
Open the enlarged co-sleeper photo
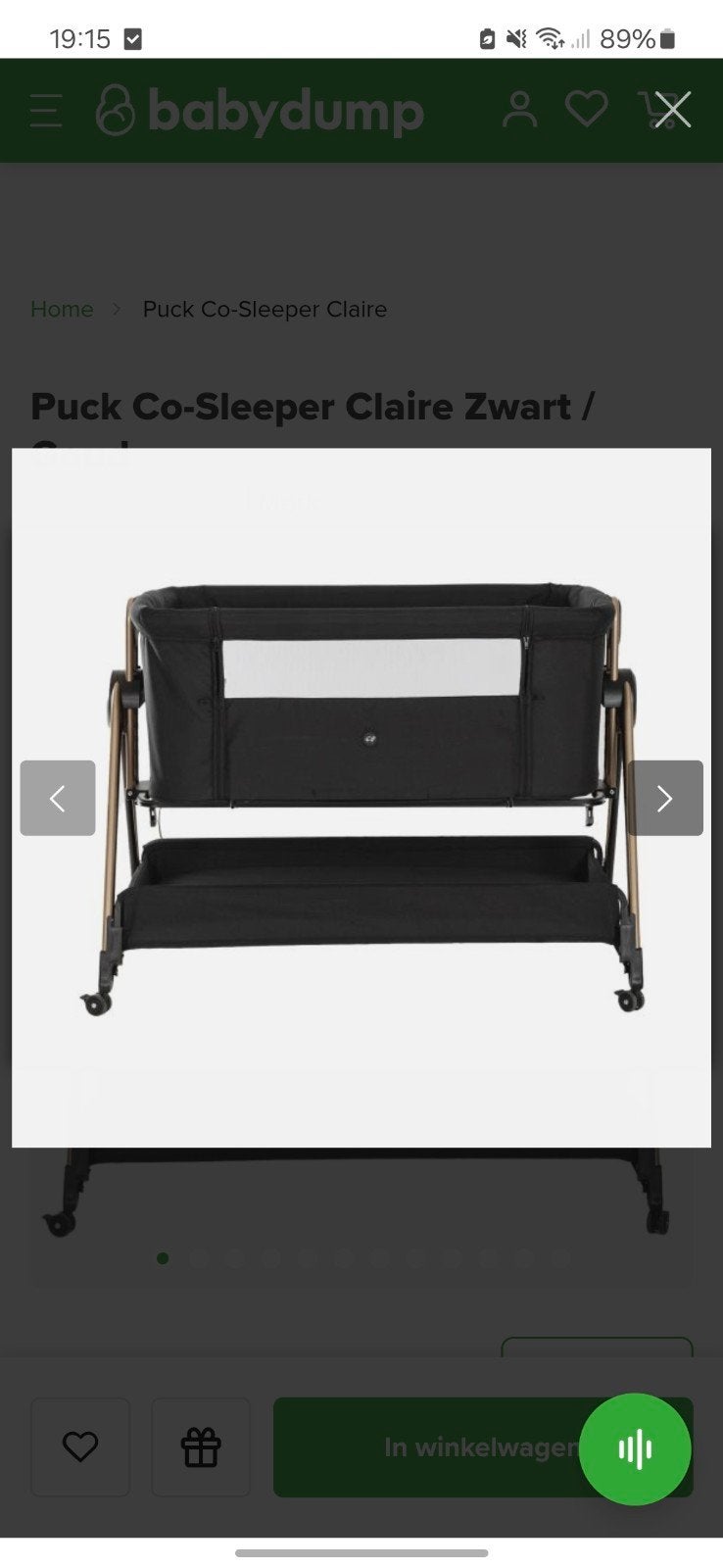pos(361,798)
